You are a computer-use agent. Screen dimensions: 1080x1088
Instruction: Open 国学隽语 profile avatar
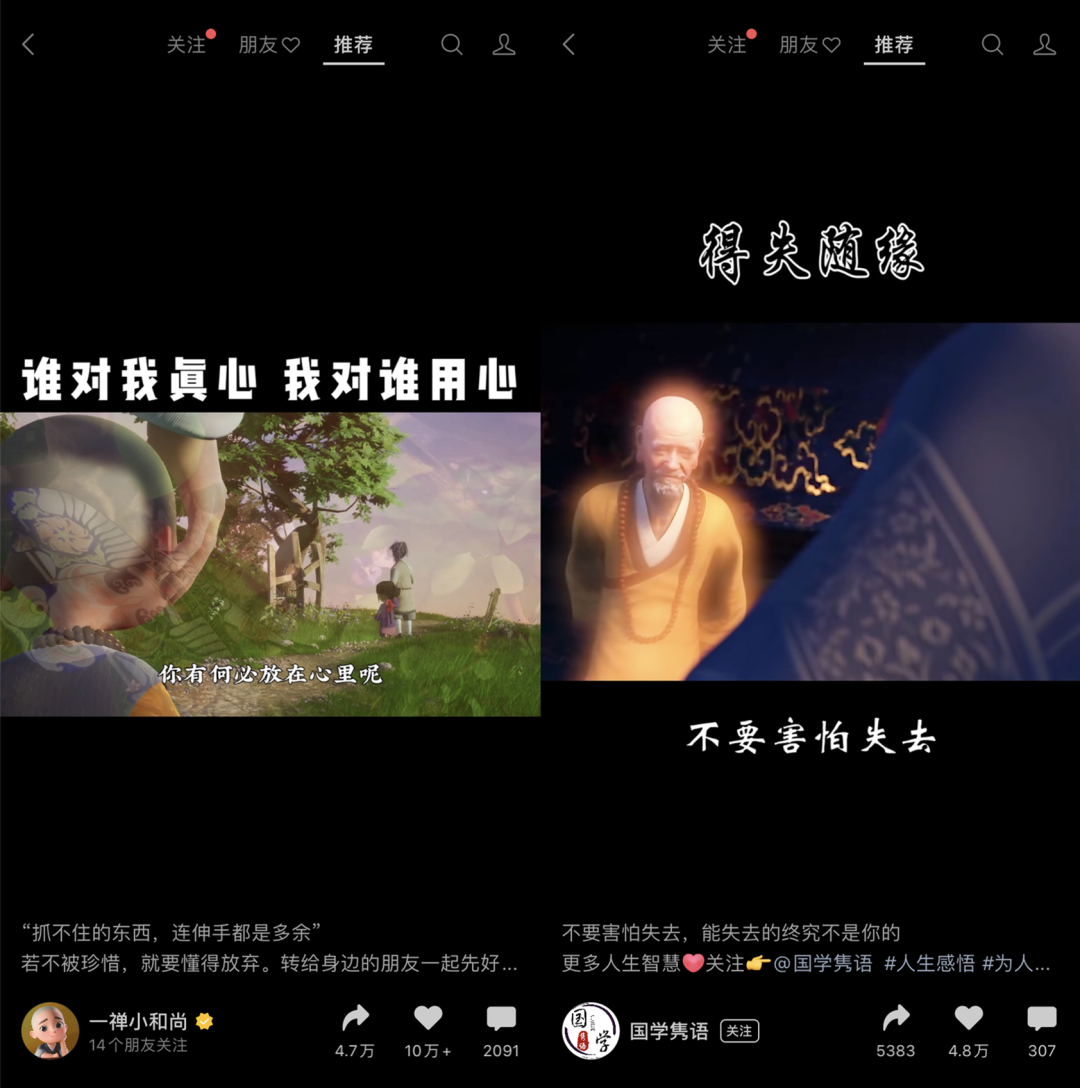point(590,1030)
